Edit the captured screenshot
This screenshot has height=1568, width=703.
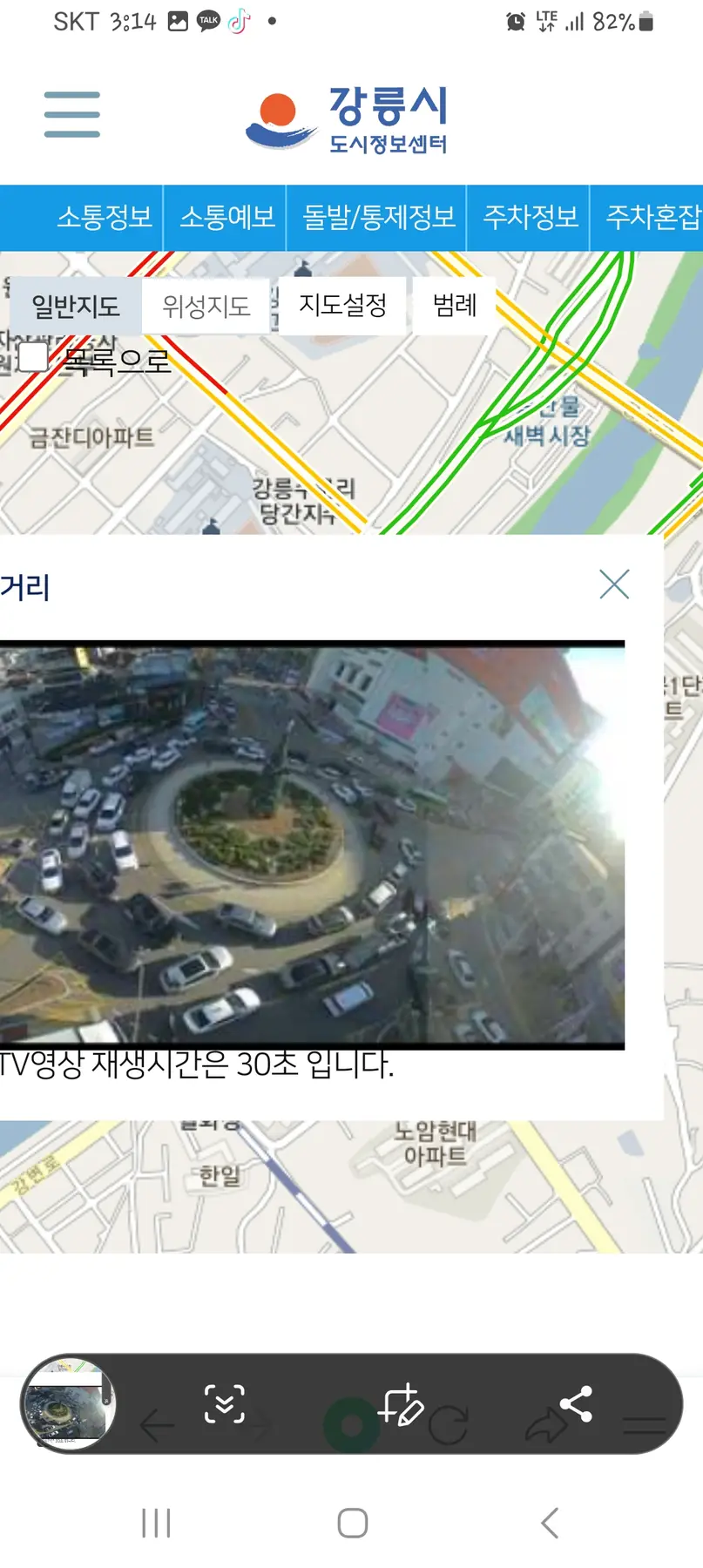[x=401, y=1403]
